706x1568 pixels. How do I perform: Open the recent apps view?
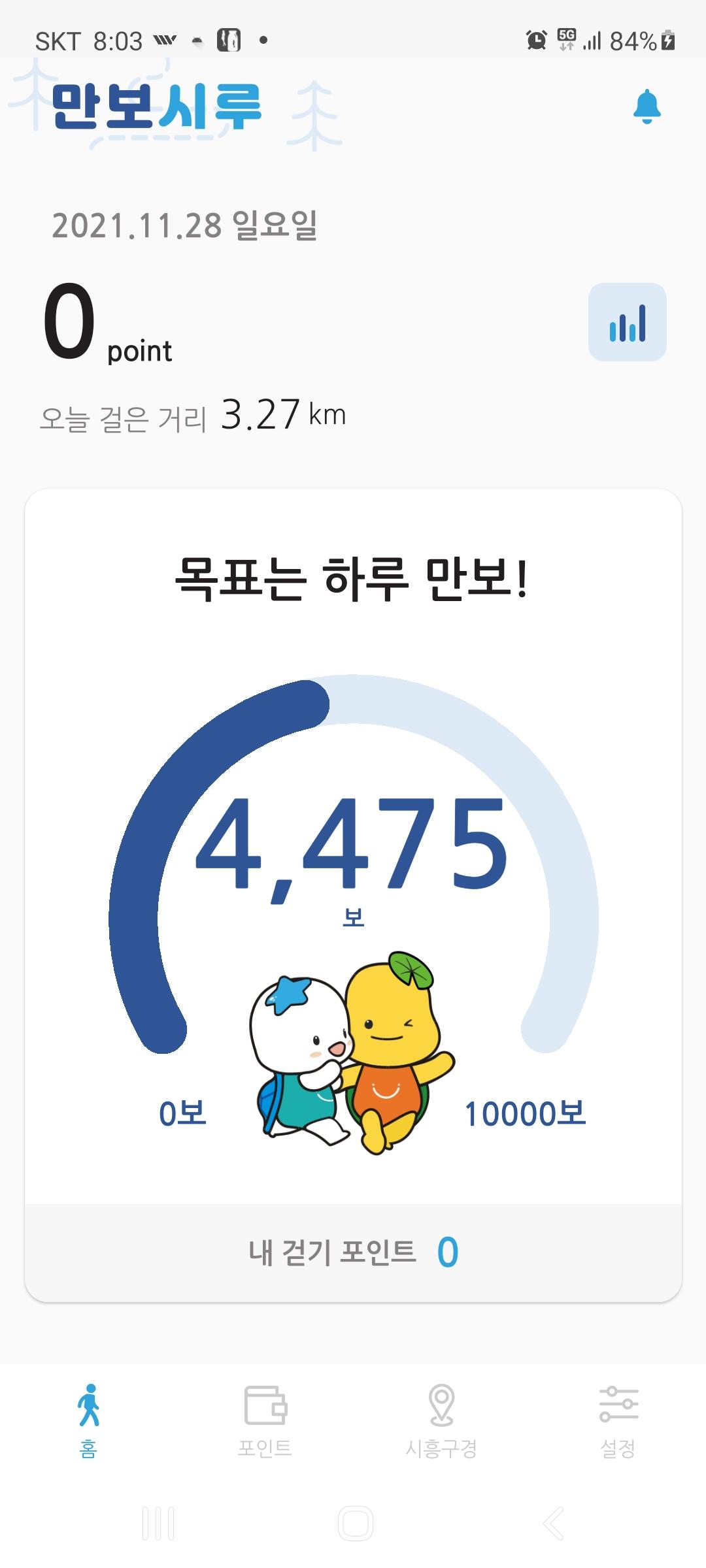coord(158,1524)
